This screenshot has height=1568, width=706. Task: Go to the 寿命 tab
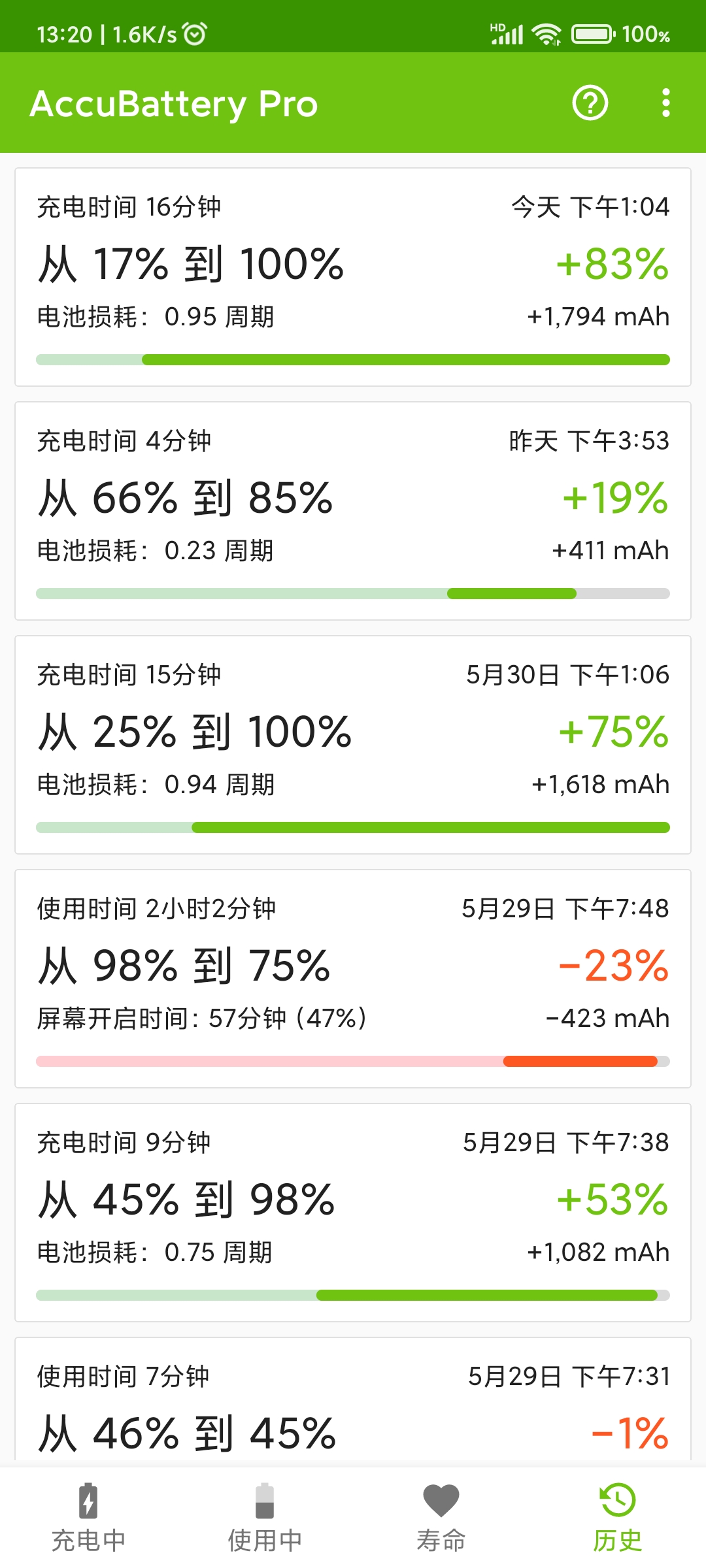tap(441, 1518)
